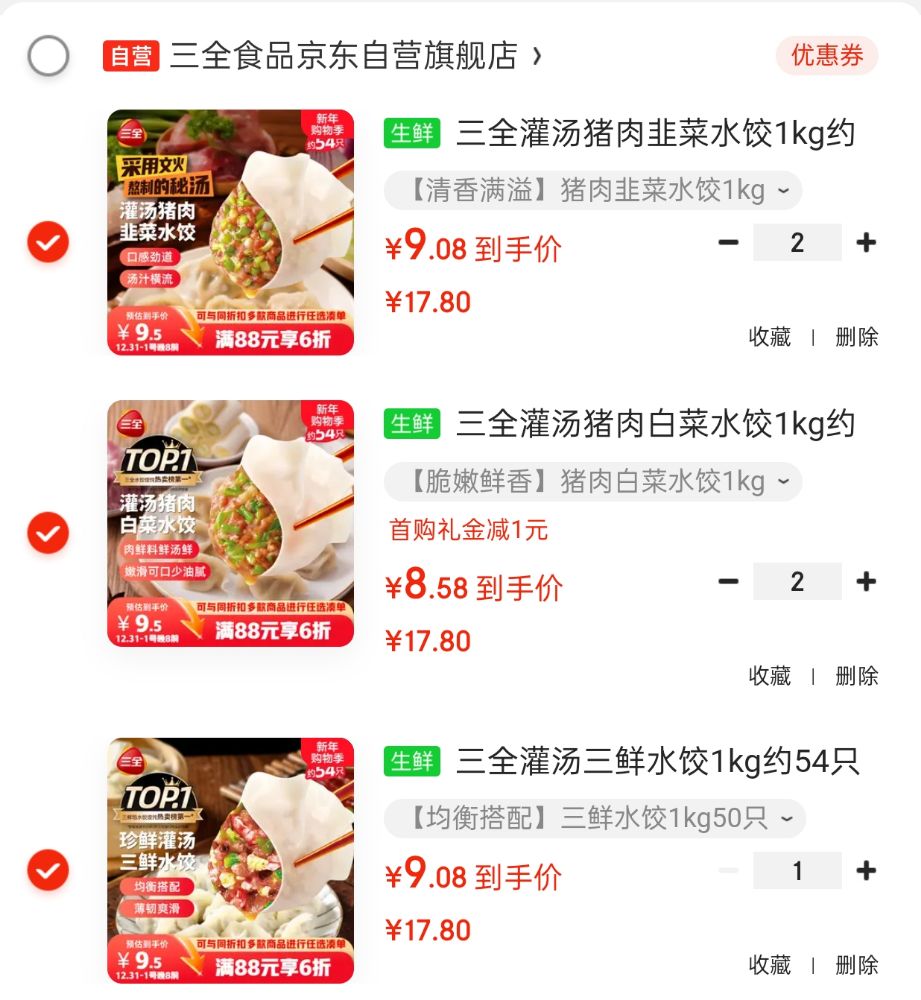The height and width of the screenshot is (1000, 921).
Task: Select all items from 三全食品京东自营旗舰店
Action: 48,56
